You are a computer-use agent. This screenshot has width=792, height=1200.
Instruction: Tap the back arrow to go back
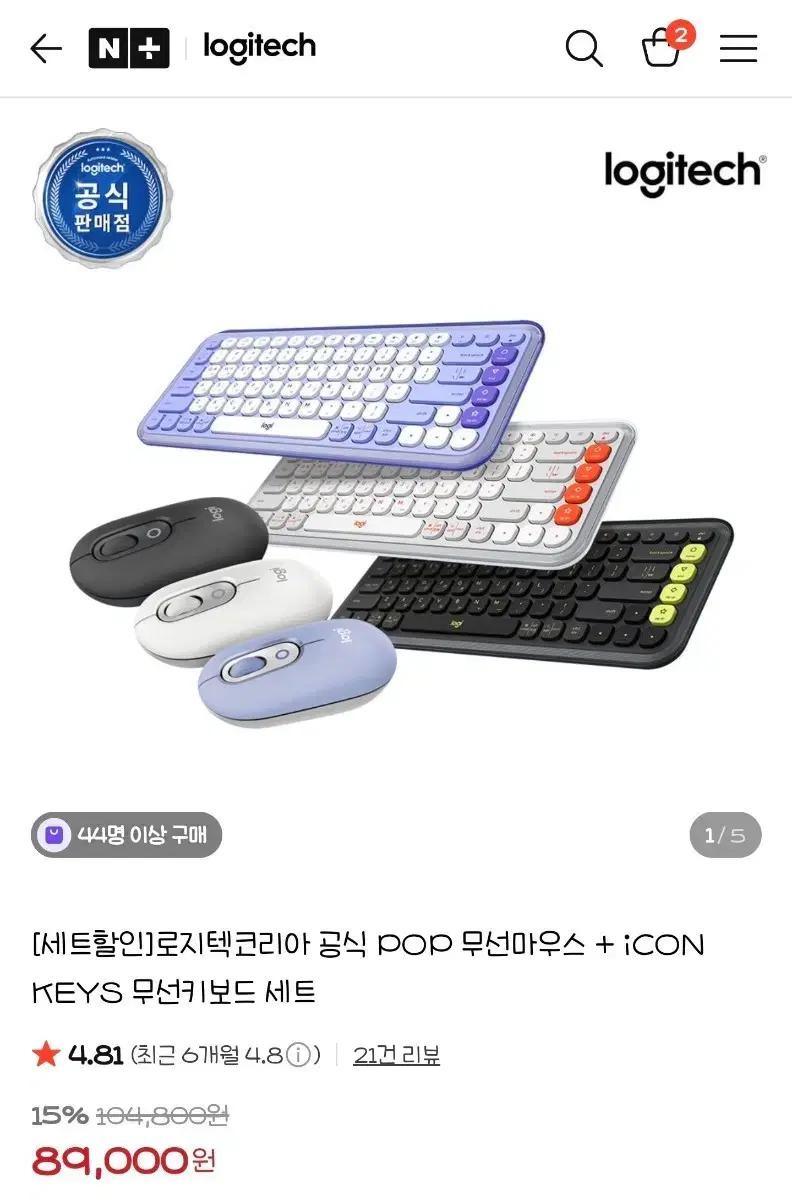tap(44, 47)
